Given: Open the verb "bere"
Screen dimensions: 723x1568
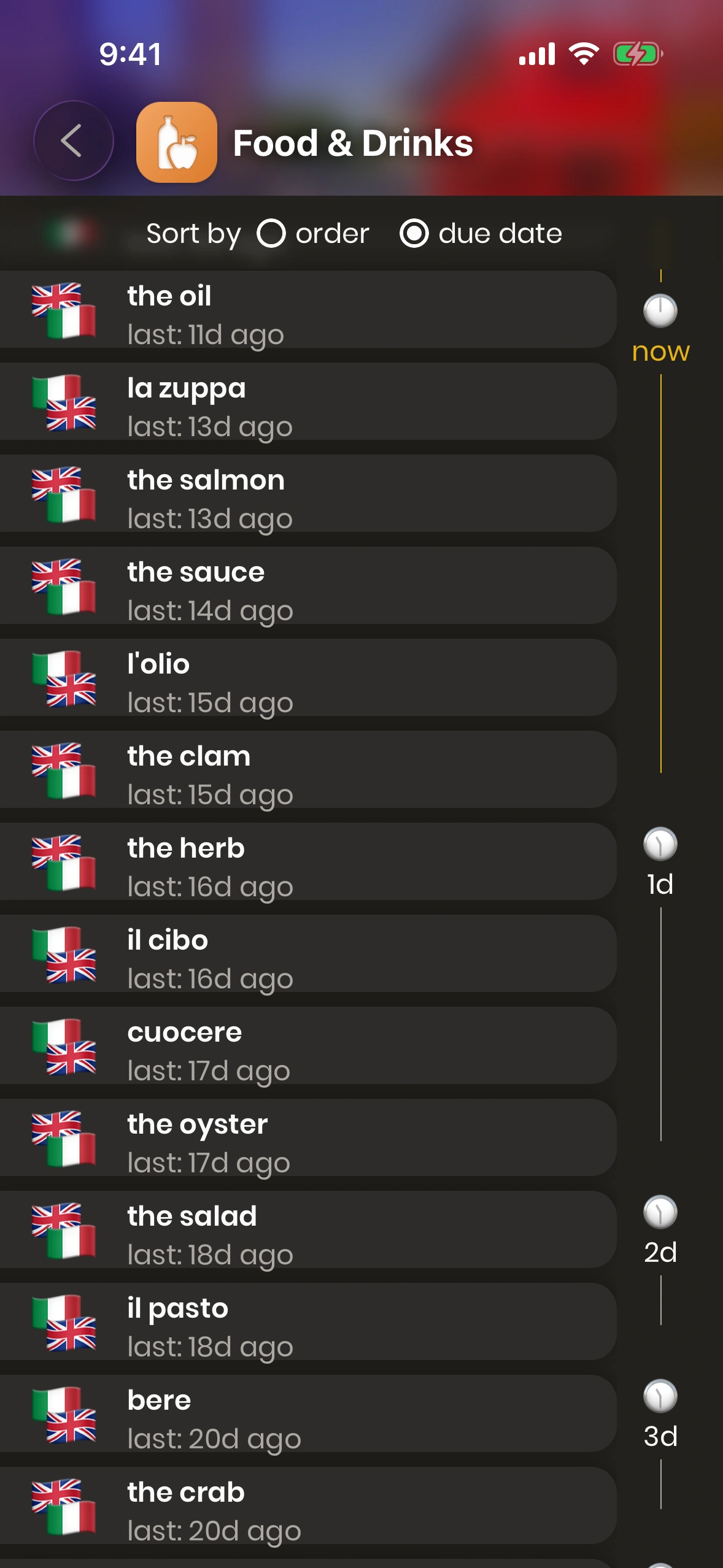Looking at the screenshot, I should (307, 1415).
